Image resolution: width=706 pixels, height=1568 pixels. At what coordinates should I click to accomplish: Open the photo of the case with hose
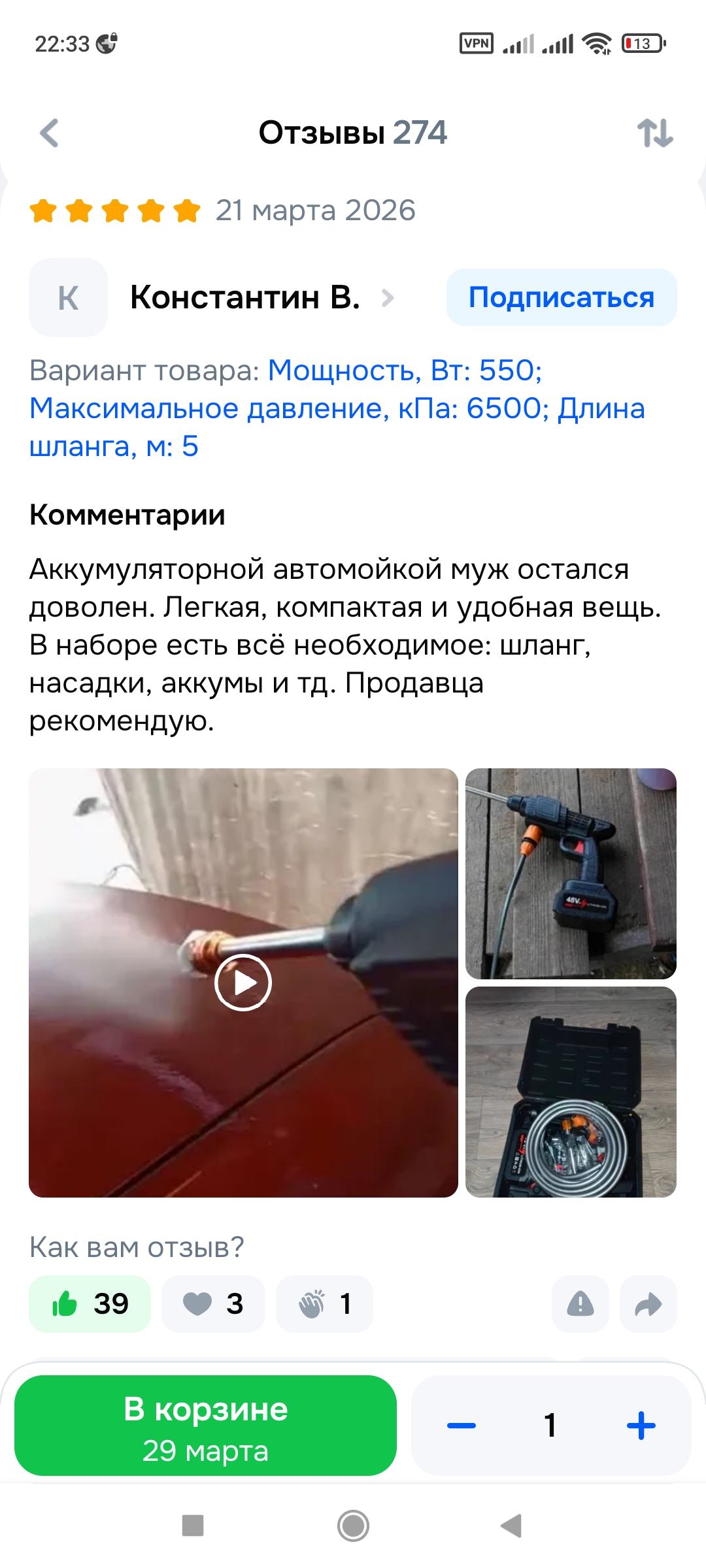coord(571,1092)
